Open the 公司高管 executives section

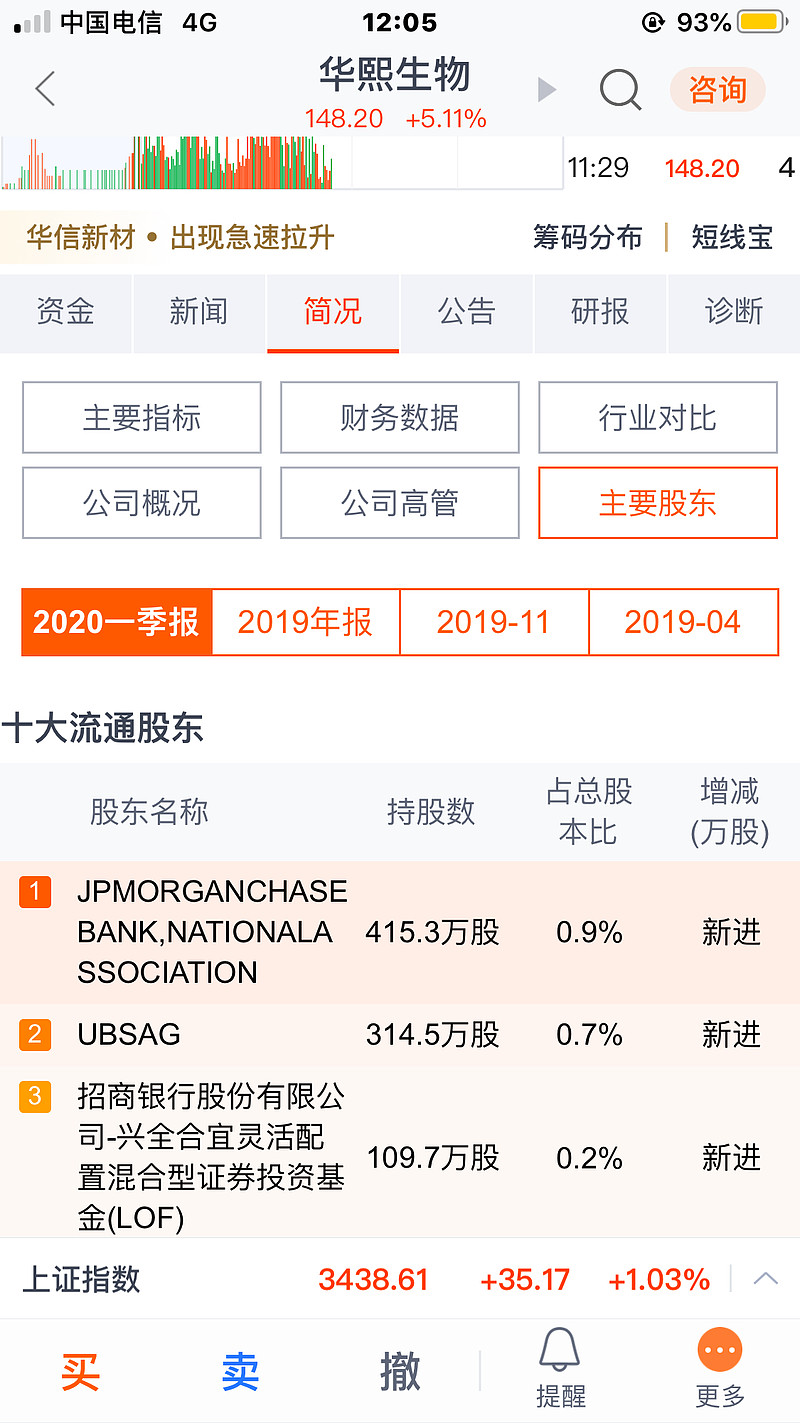pyautogui.click(x=399, y=503)
